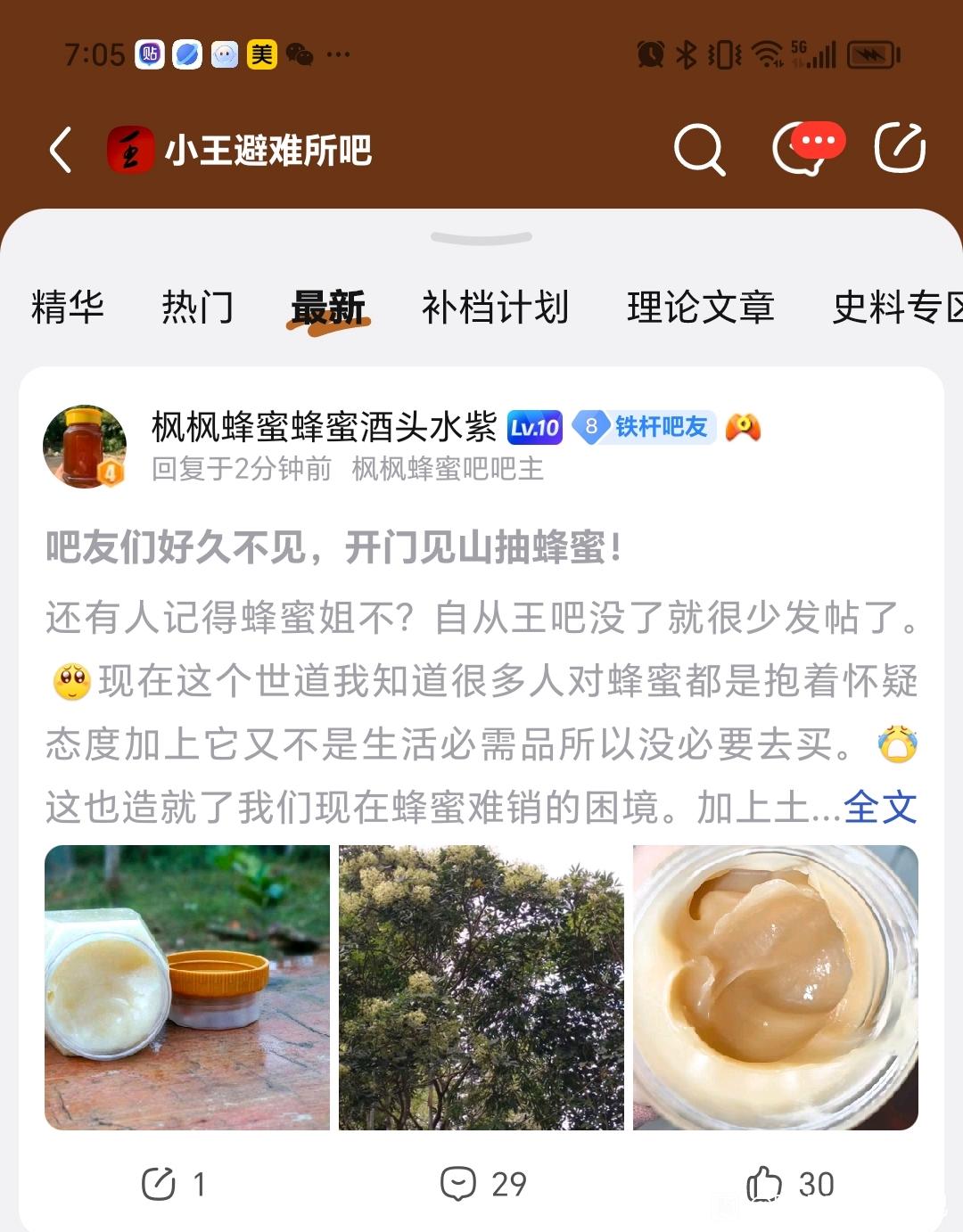Switch to the 理论文章 tab
The image size is (963, 1232).
(x=700, y=308)
